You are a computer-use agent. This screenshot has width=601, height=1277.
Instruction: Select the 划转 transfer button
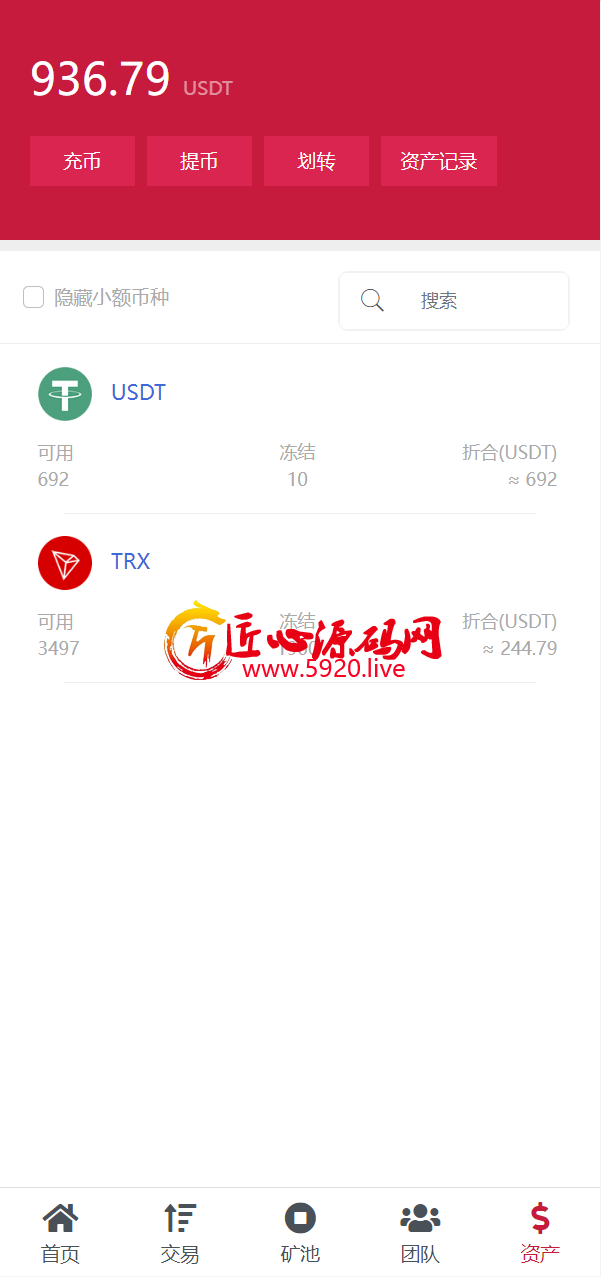click(x=316, y=161)
